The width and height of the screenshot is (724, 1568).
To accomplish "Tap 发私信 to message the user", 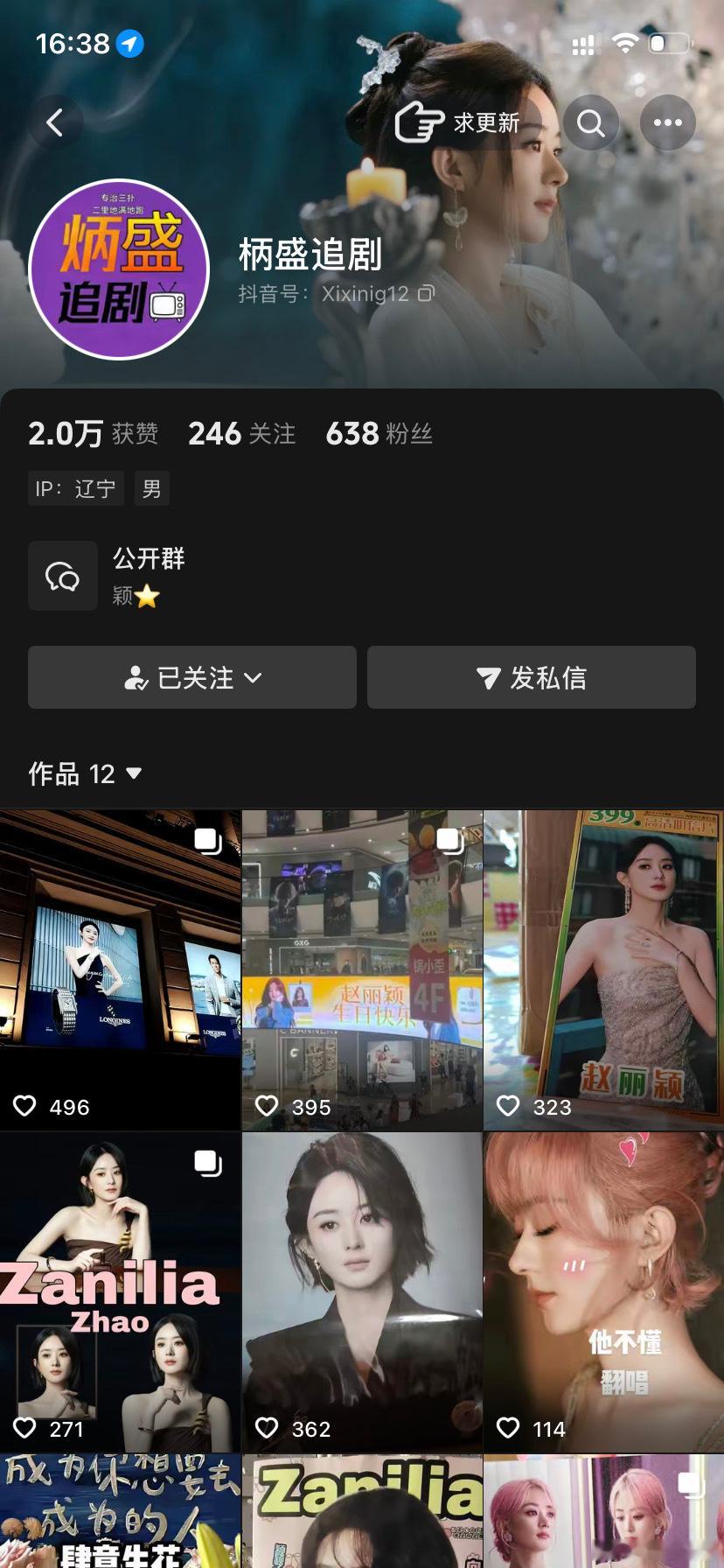I will click(x=531, y=677).
